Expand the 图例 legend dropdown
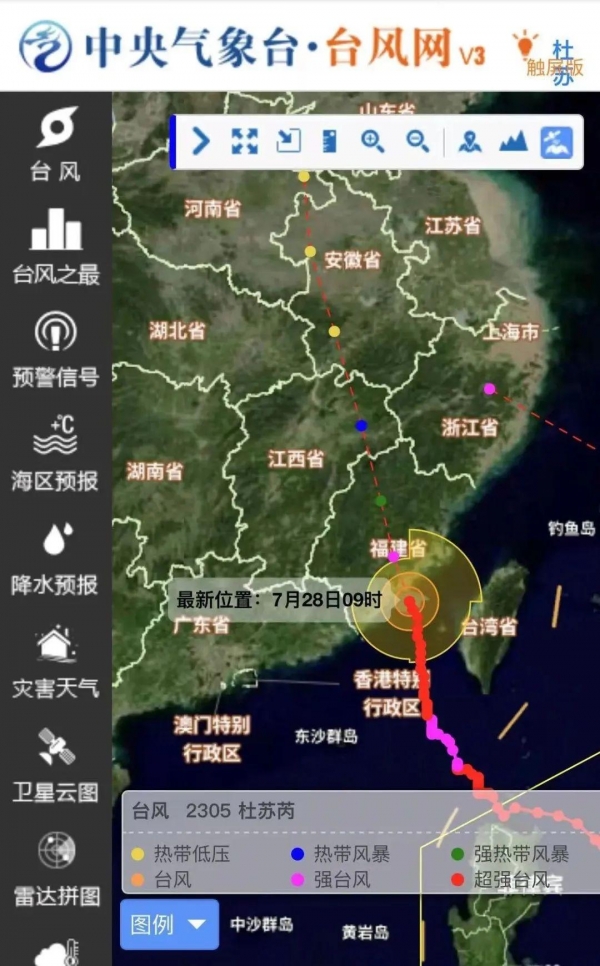The height and width of the screenshot is (966, 600). point(169,924)
